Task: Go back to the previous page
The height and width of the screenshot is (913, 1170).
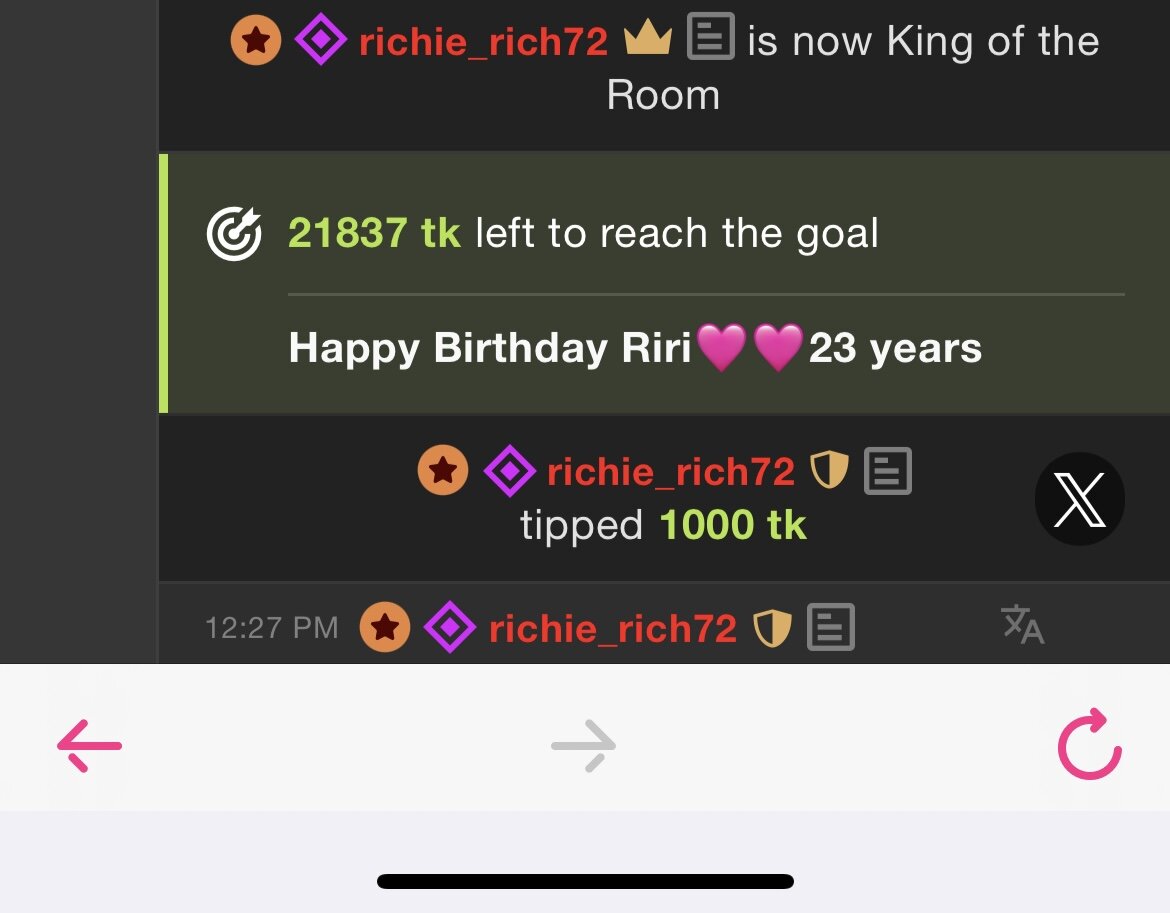Action: 89,746
